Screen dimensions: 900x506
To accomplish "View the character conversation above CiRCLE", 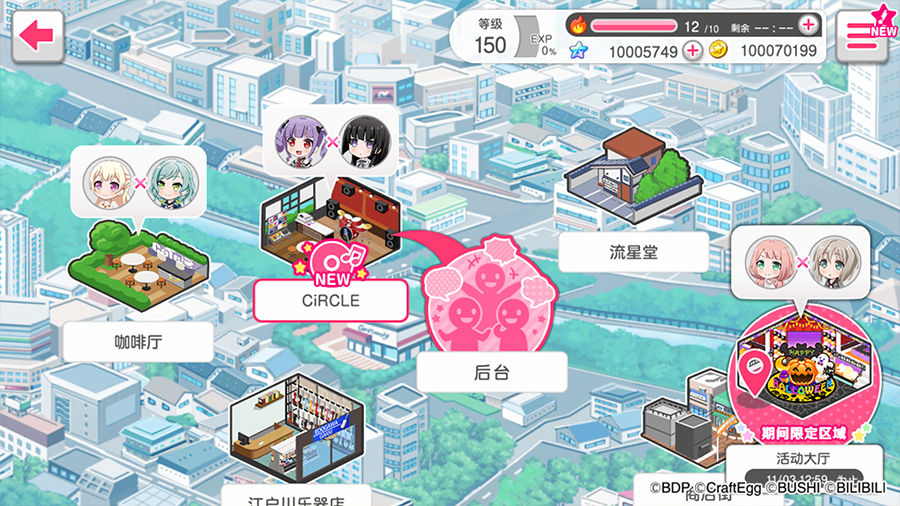I will [330, 140].
